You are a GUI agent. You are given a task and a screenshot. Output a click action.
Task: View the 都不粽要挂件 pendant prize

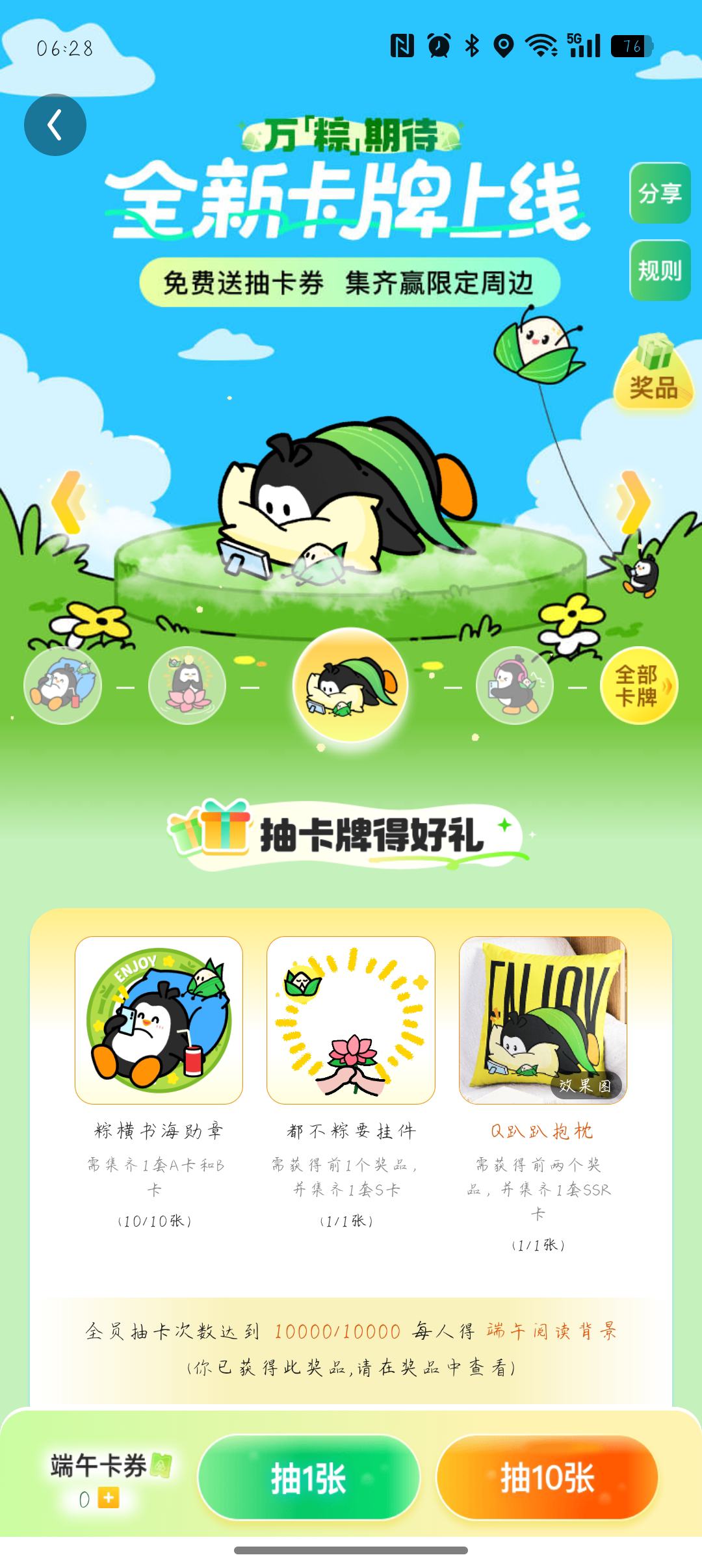pos(351,1020)
